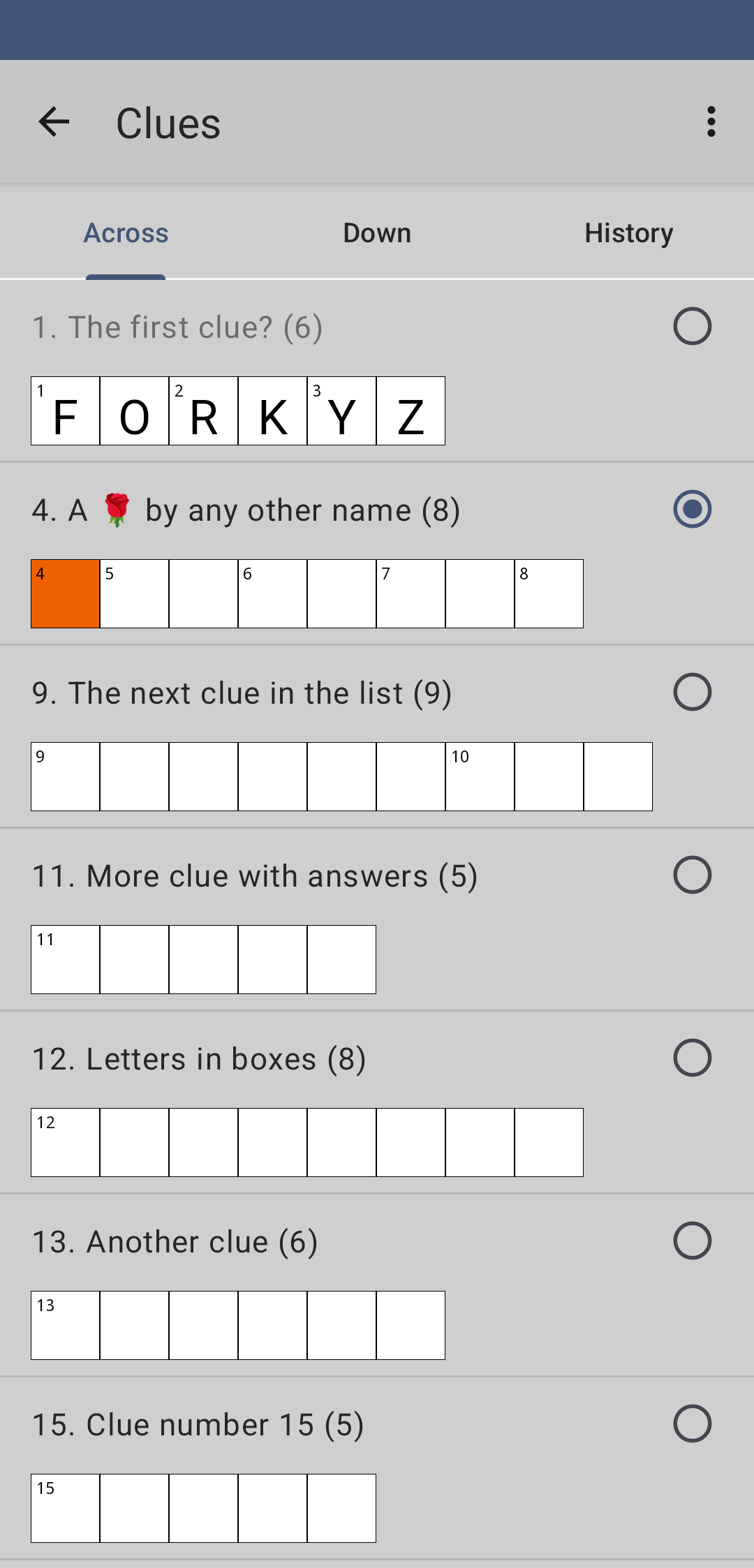This screenshot has height=1568, width=754.
Task: Select Clue number 15 radio button
Action: [x=692, y=1423]
